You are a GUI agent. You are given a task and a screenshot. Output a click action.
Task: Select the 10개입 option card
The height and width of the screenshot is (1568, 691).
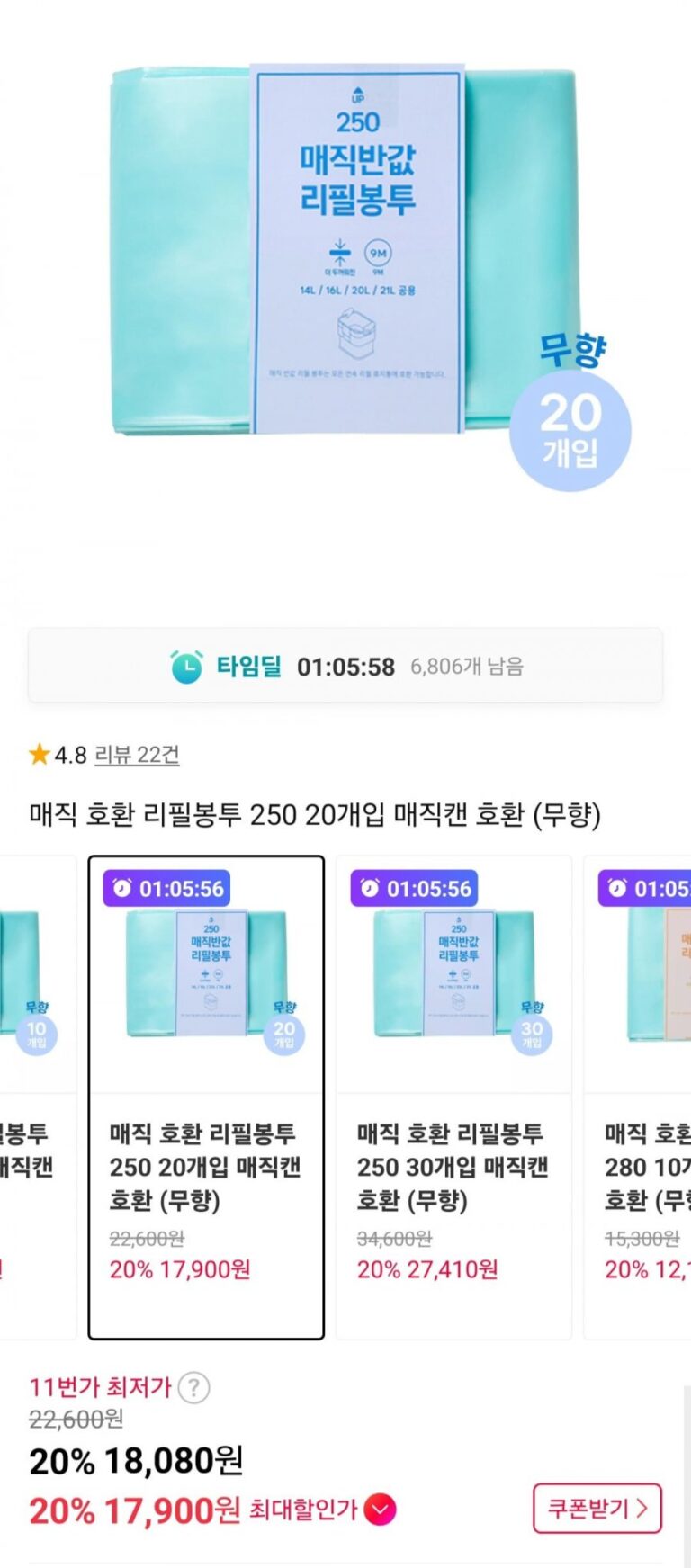(x=36, y=1096)
